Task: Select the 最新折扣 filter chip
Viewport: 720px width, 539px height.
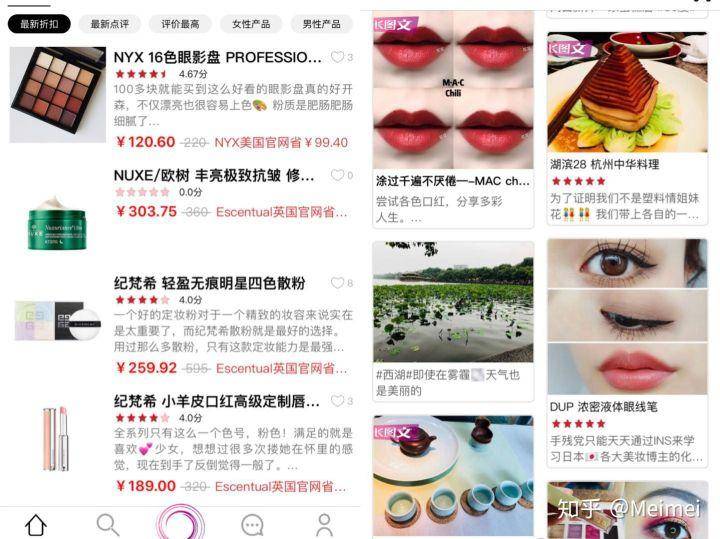Action: click(x=39, y=23)
